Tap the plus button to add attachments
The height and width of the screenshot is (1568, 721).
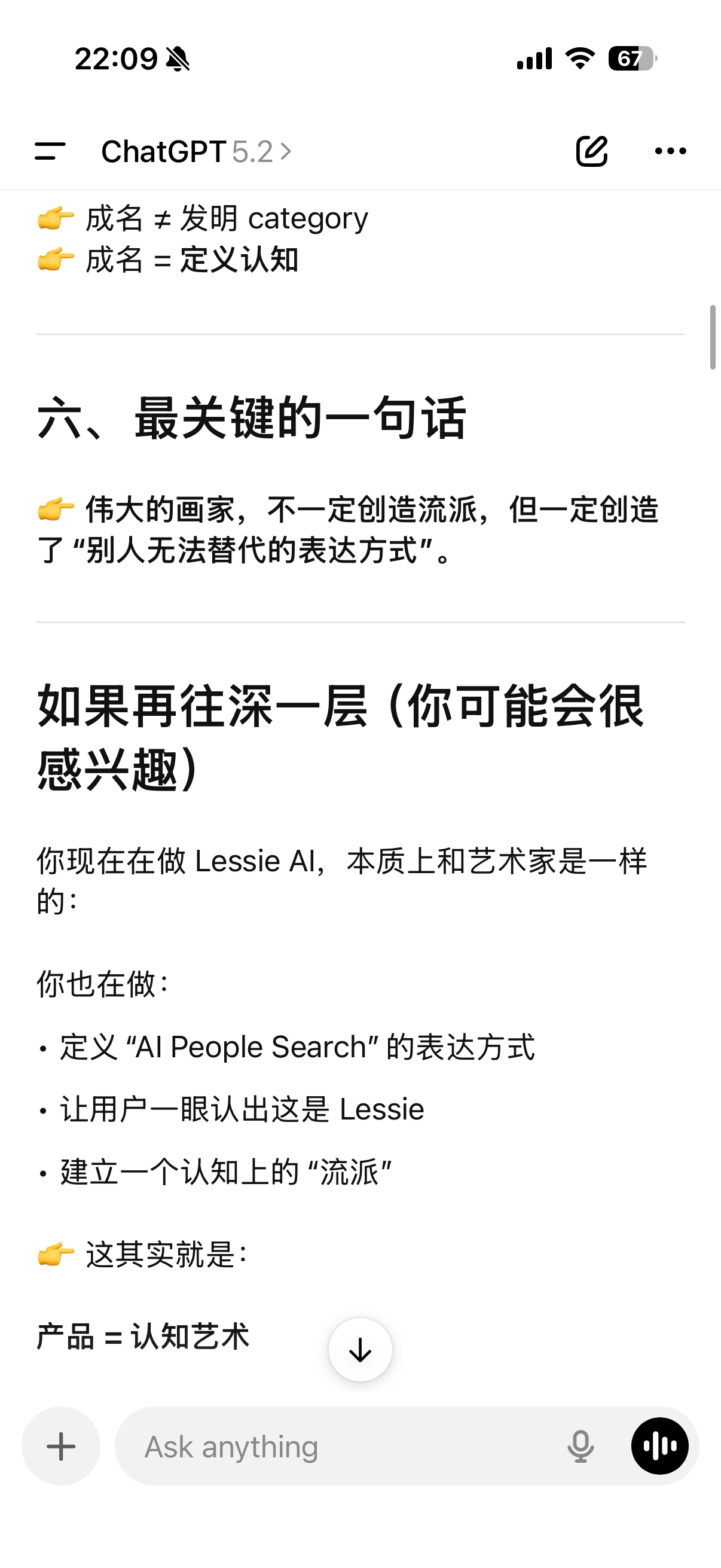tap(61, 1445)
